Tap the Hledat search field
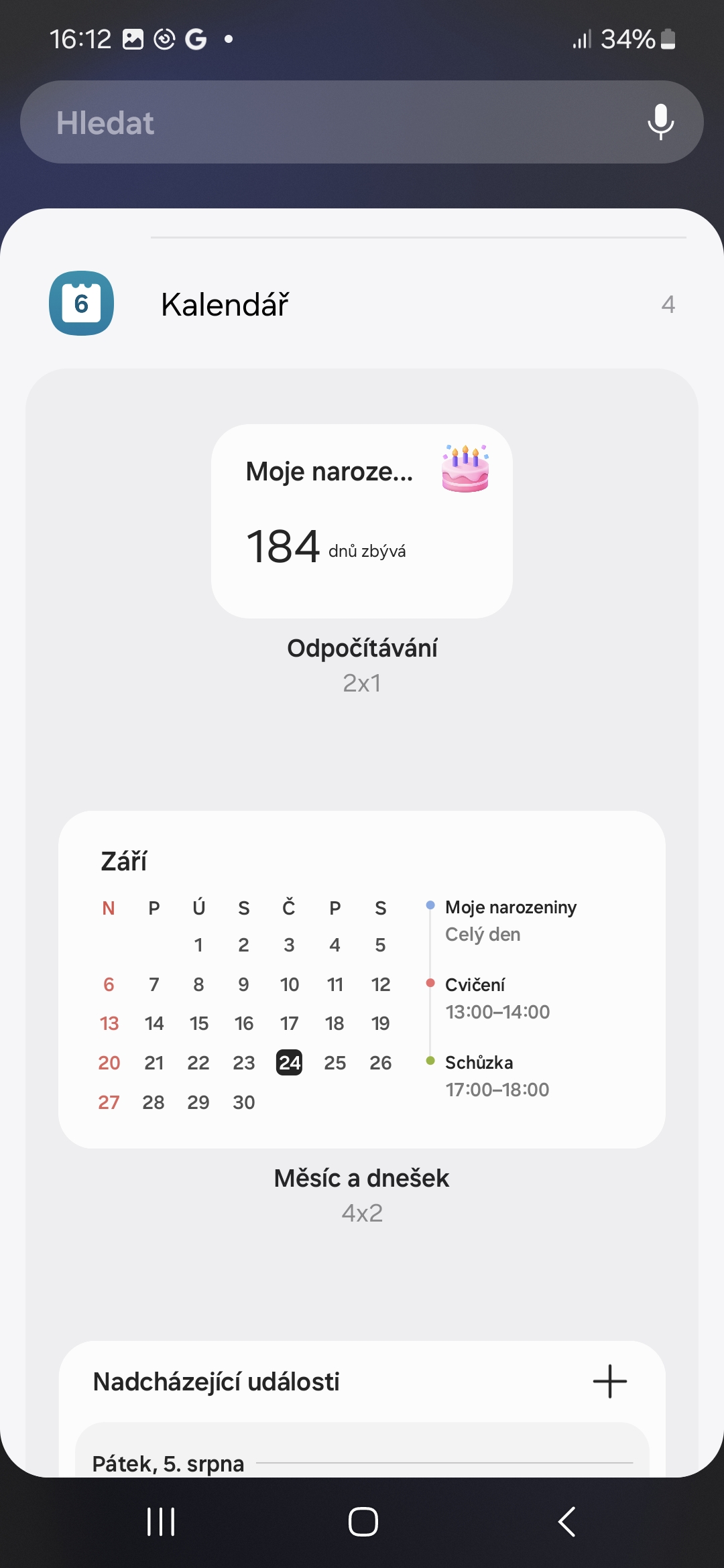724x1568 pixels. coord(268,122)
